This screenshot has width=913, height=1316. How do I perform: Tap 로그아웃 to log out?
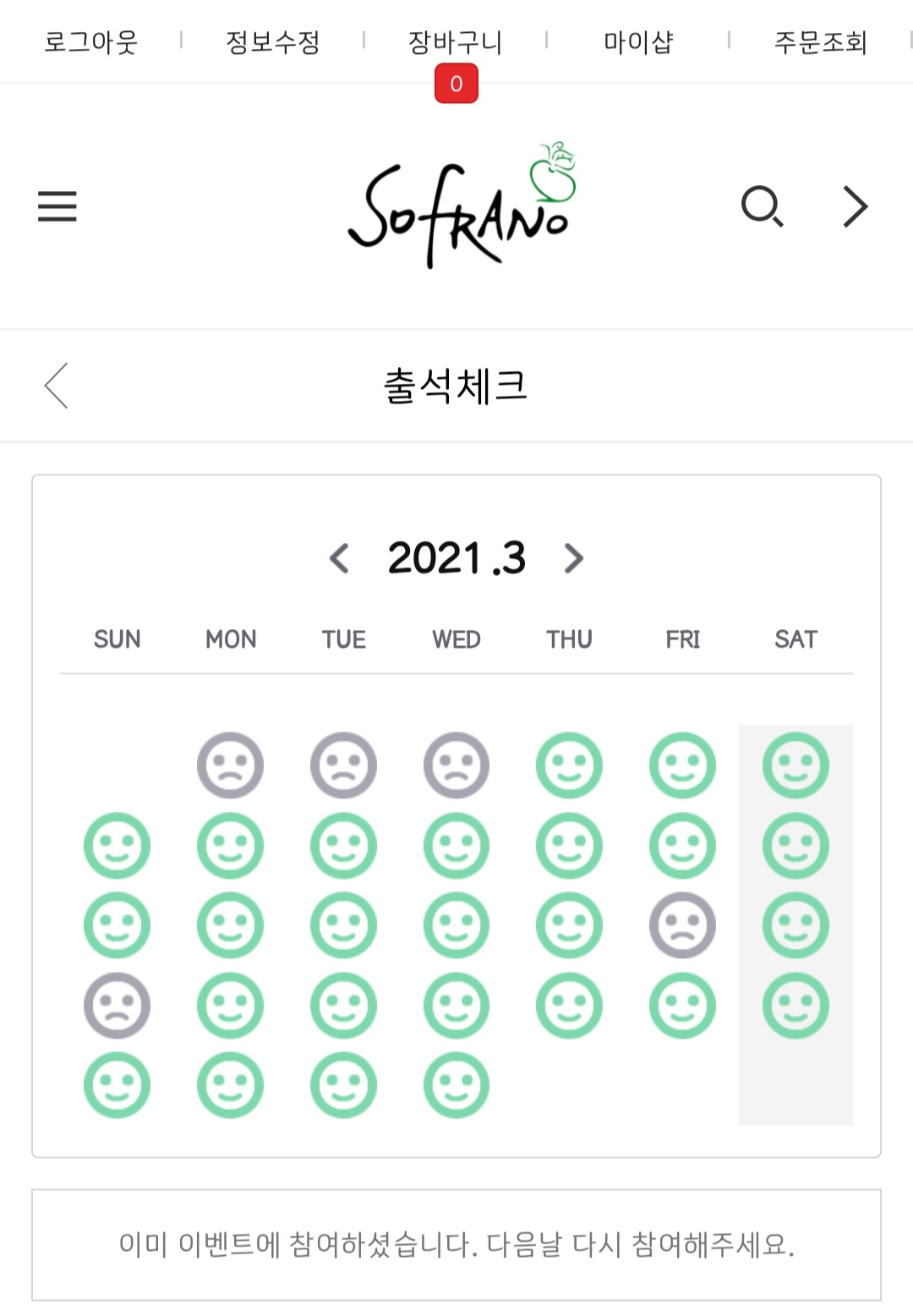coord(90,41)
